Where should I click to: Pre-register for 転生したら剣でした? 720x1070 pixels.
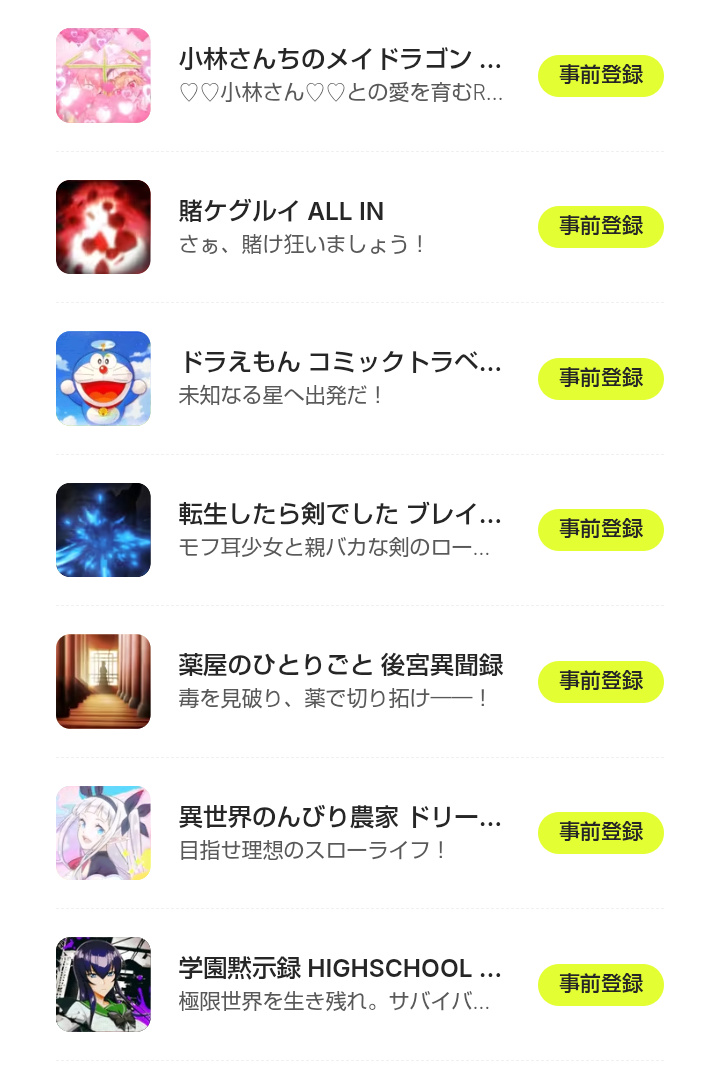[x=600, y=530]
